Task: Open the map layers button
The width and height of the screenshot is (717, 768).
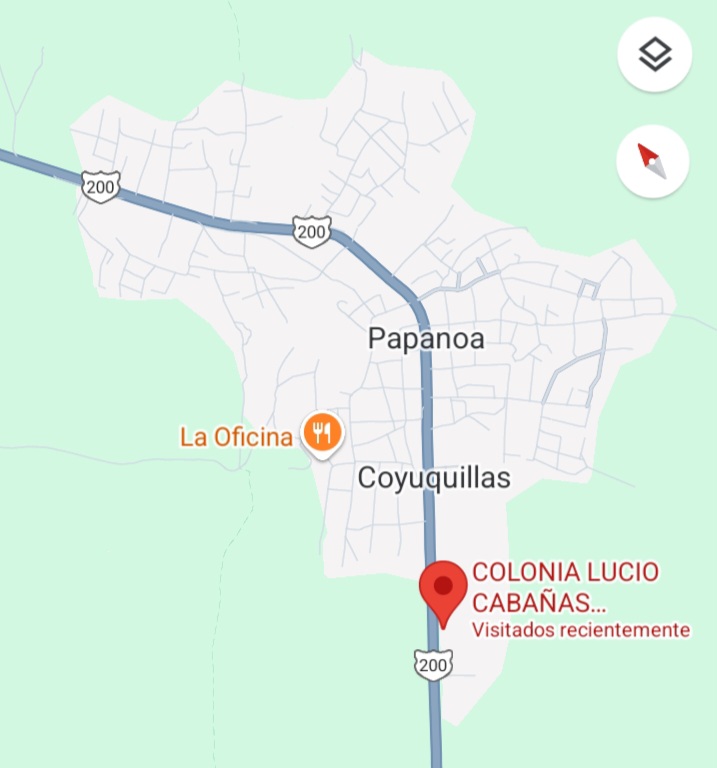Action: [654, 55]
